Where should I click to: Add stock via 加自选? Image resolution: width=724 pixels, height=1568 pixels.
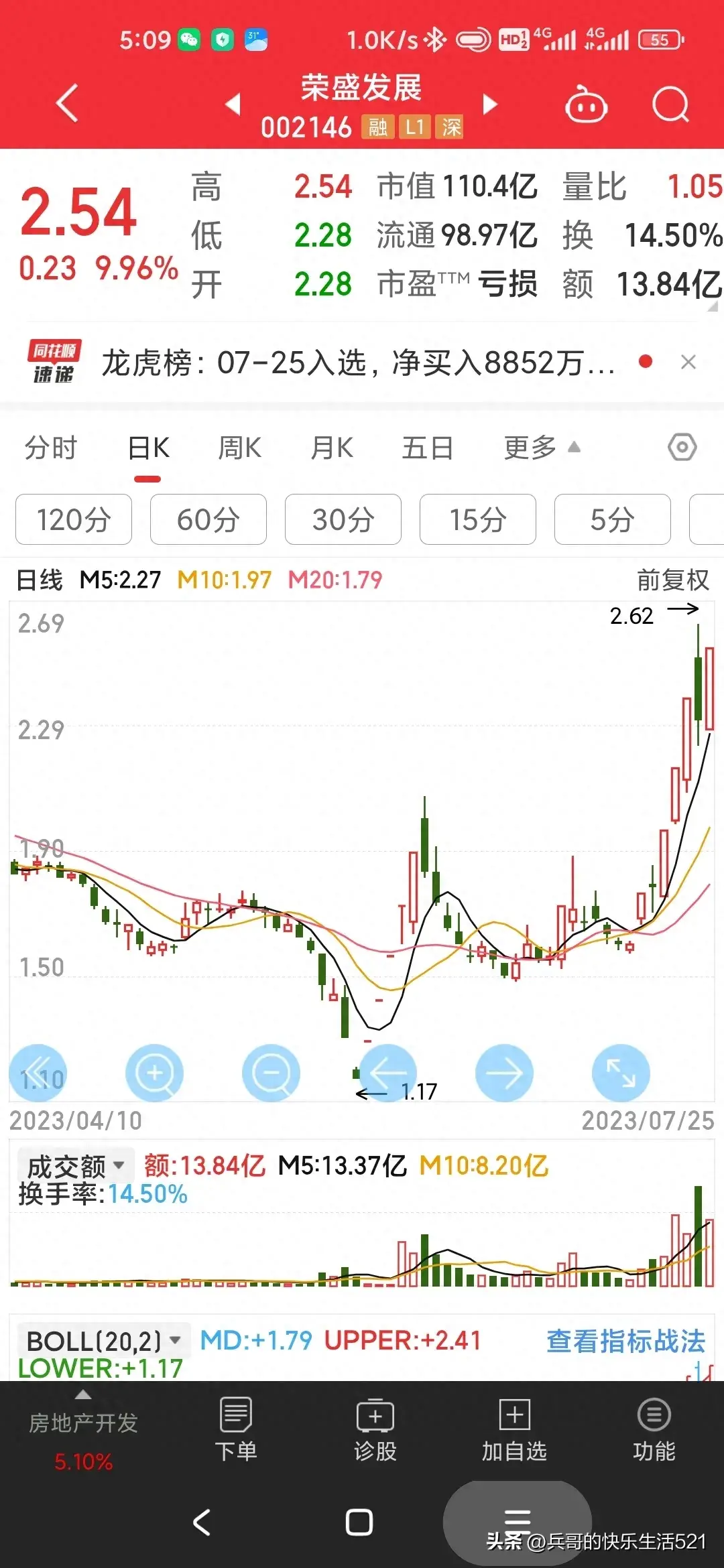click(514, 1429)
